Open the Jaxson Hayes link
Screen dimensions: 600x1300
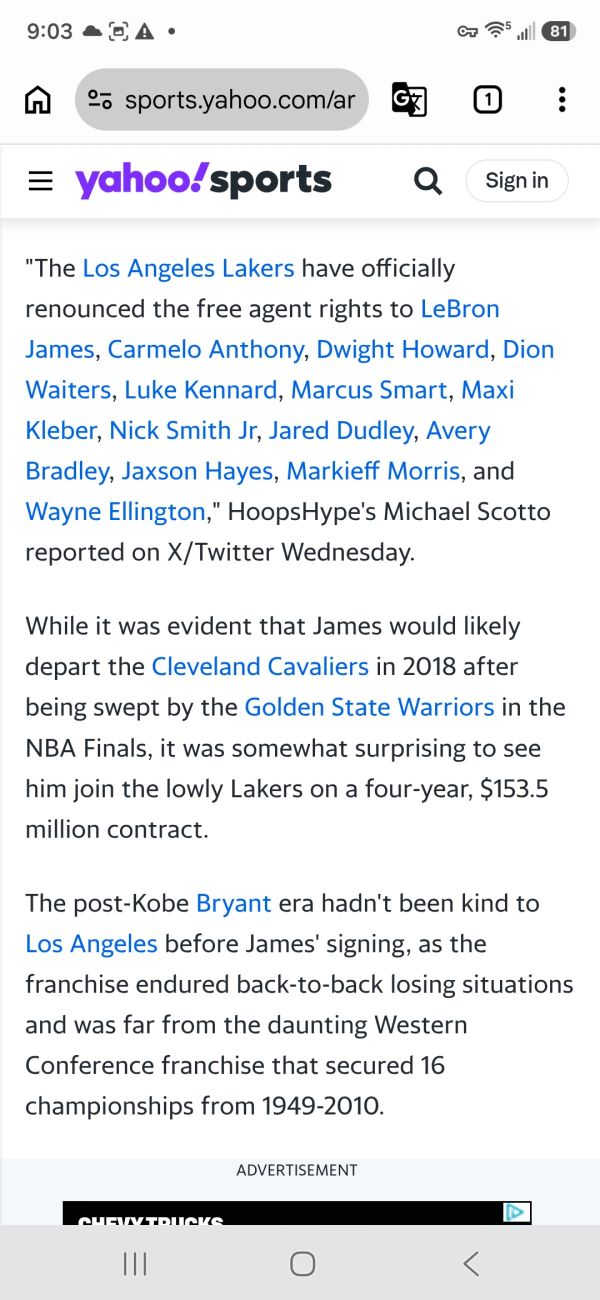pyautogui.click(x=197, y=470)
